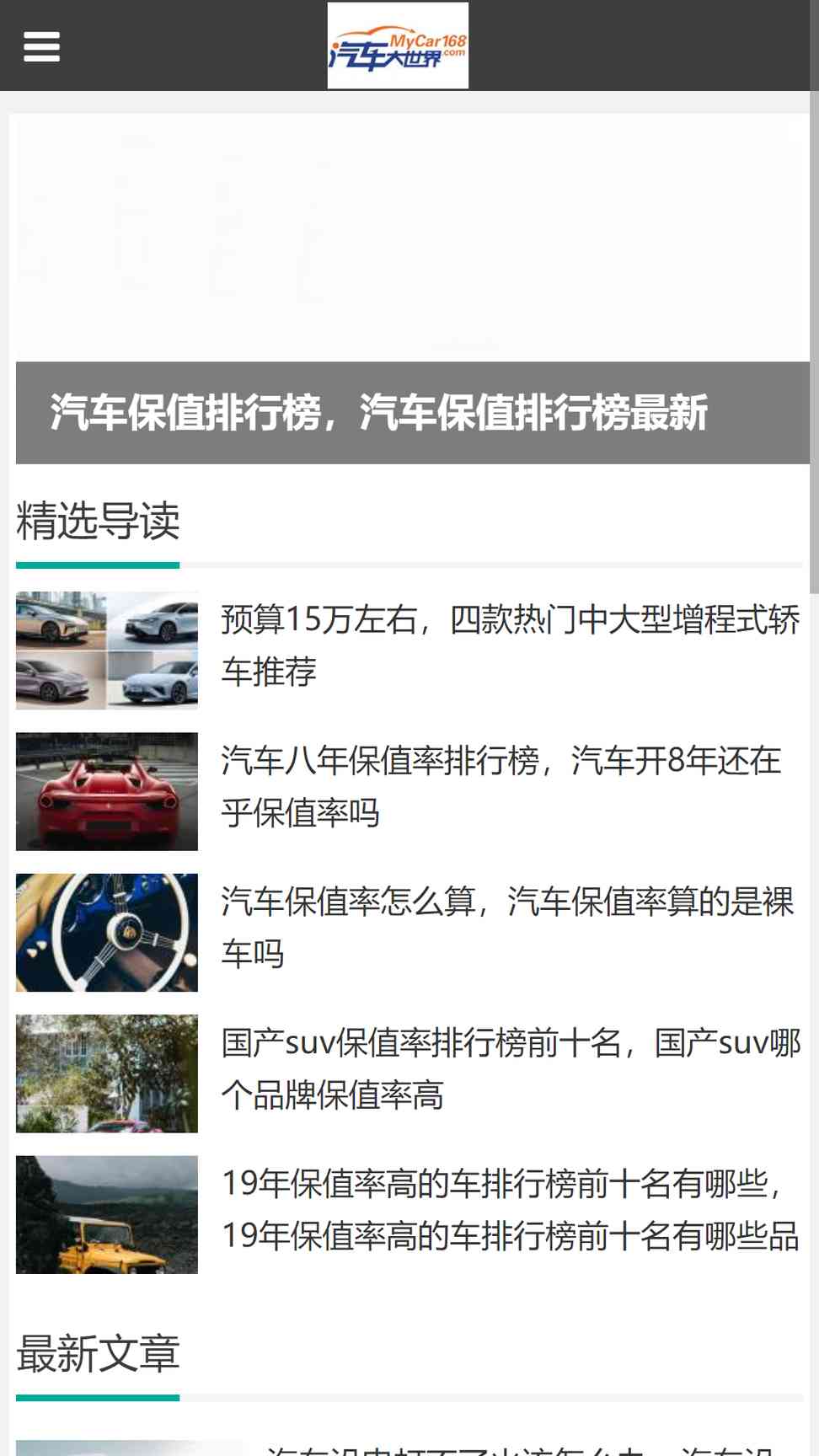Open article 国产suv保值率排行榜前十名

pos(511,1068)
